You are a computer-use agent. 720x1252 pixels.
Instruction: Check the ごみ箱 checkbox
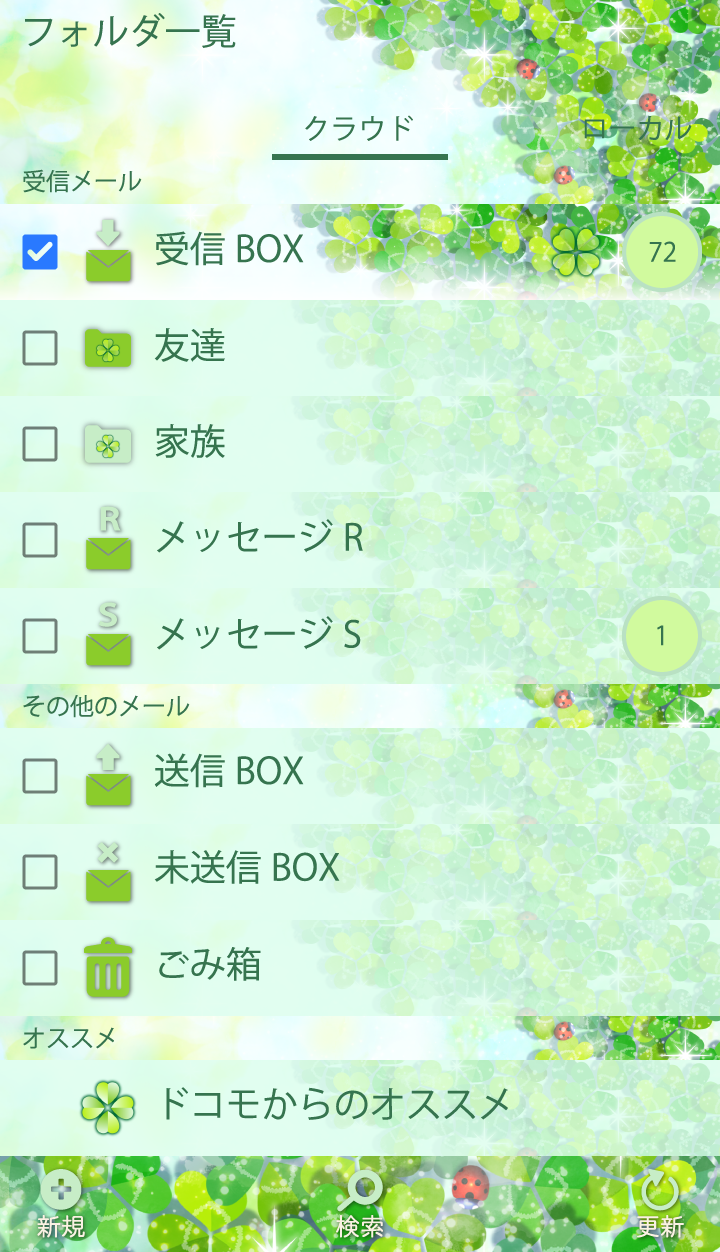40,968
